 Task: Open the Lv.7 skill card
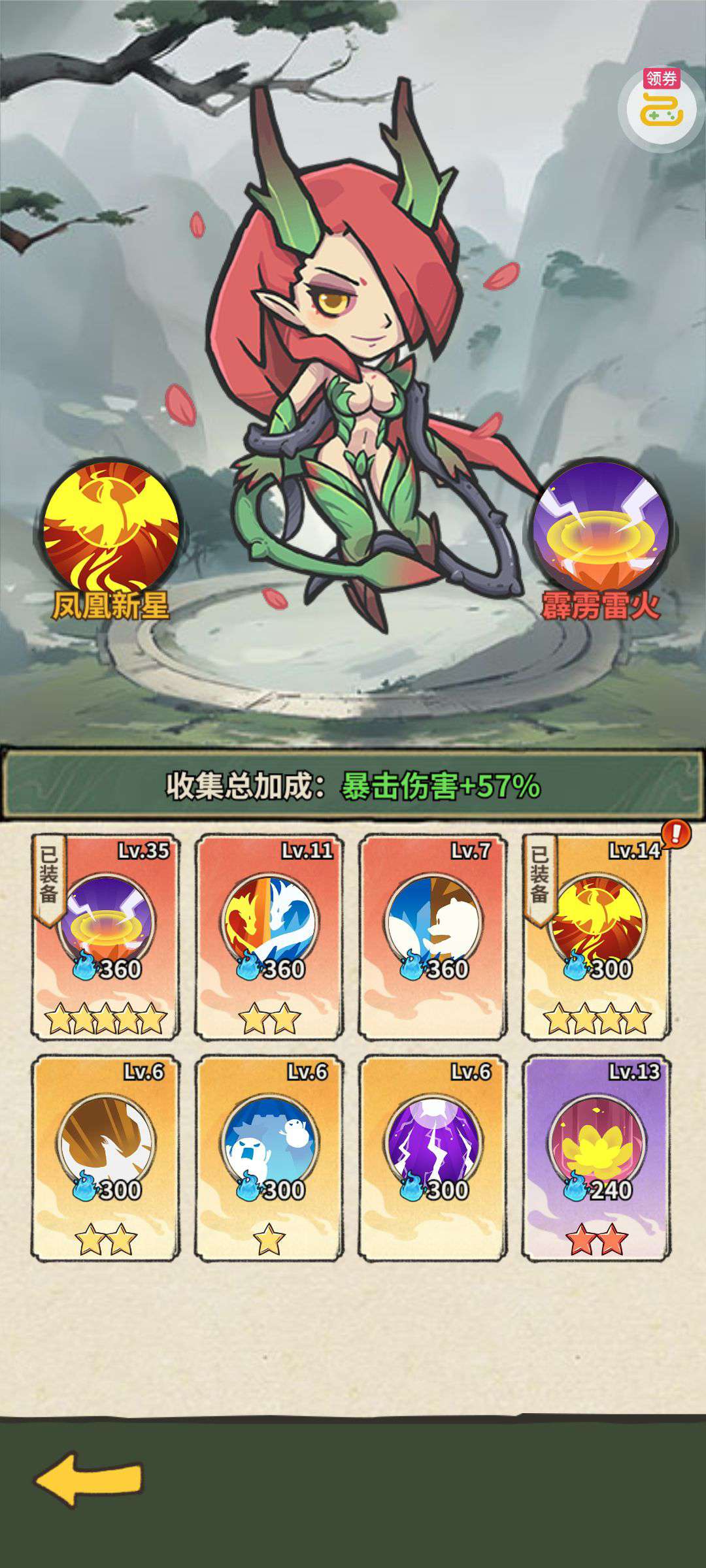click(x=433, y=936)
